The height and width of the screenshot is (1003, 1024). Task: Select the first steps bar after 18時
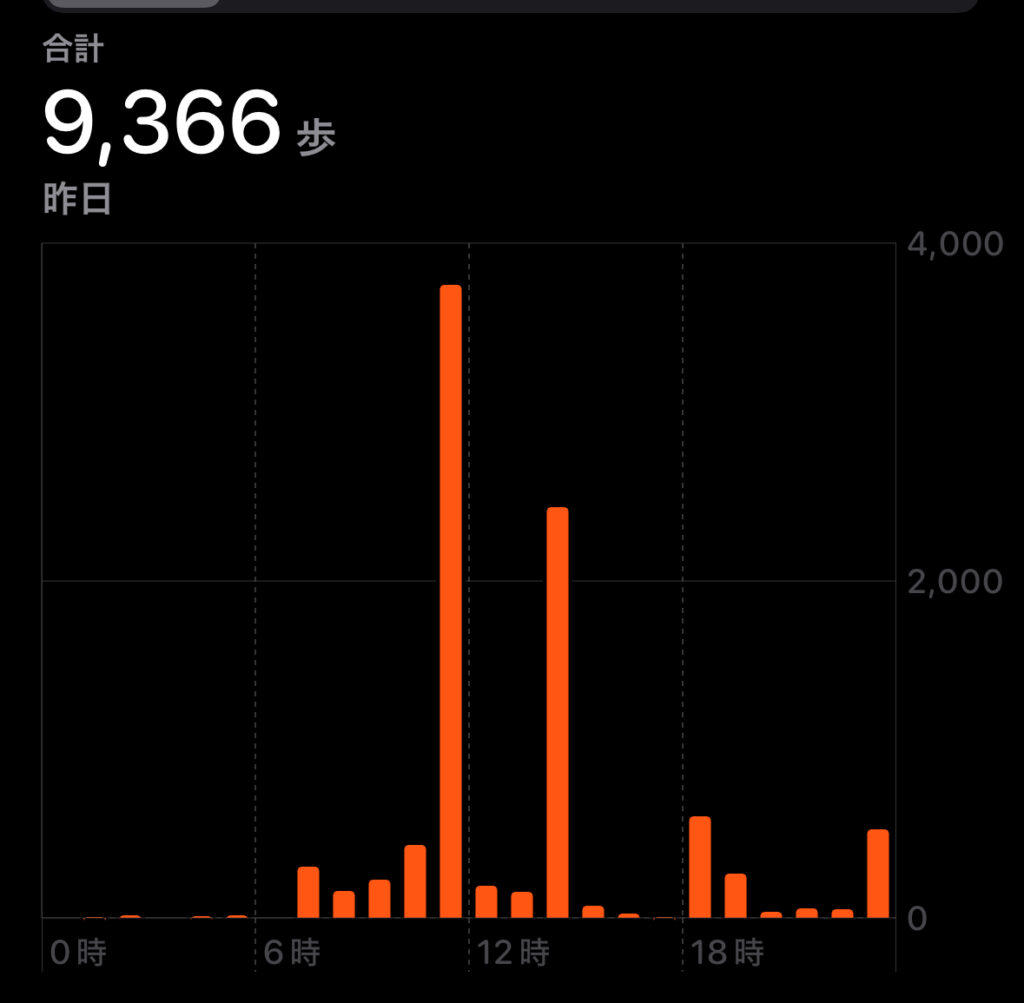click(700, 866)
